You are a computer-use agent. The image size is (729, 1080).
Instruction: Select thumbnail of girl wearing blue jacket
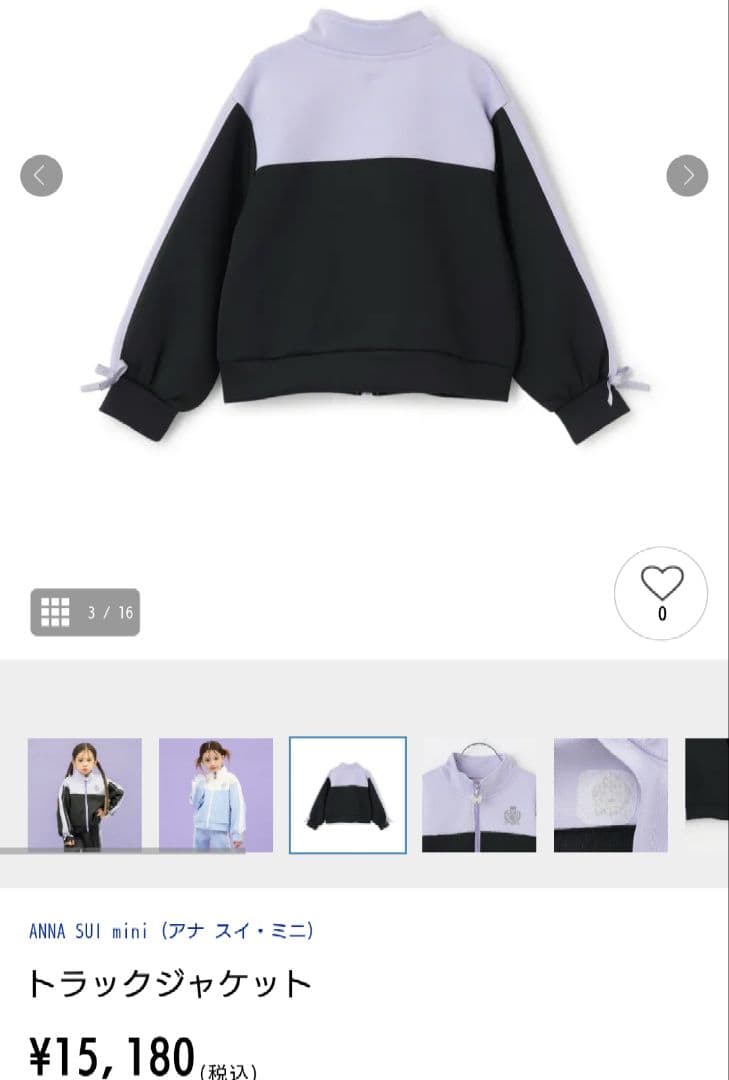point(216,795)
